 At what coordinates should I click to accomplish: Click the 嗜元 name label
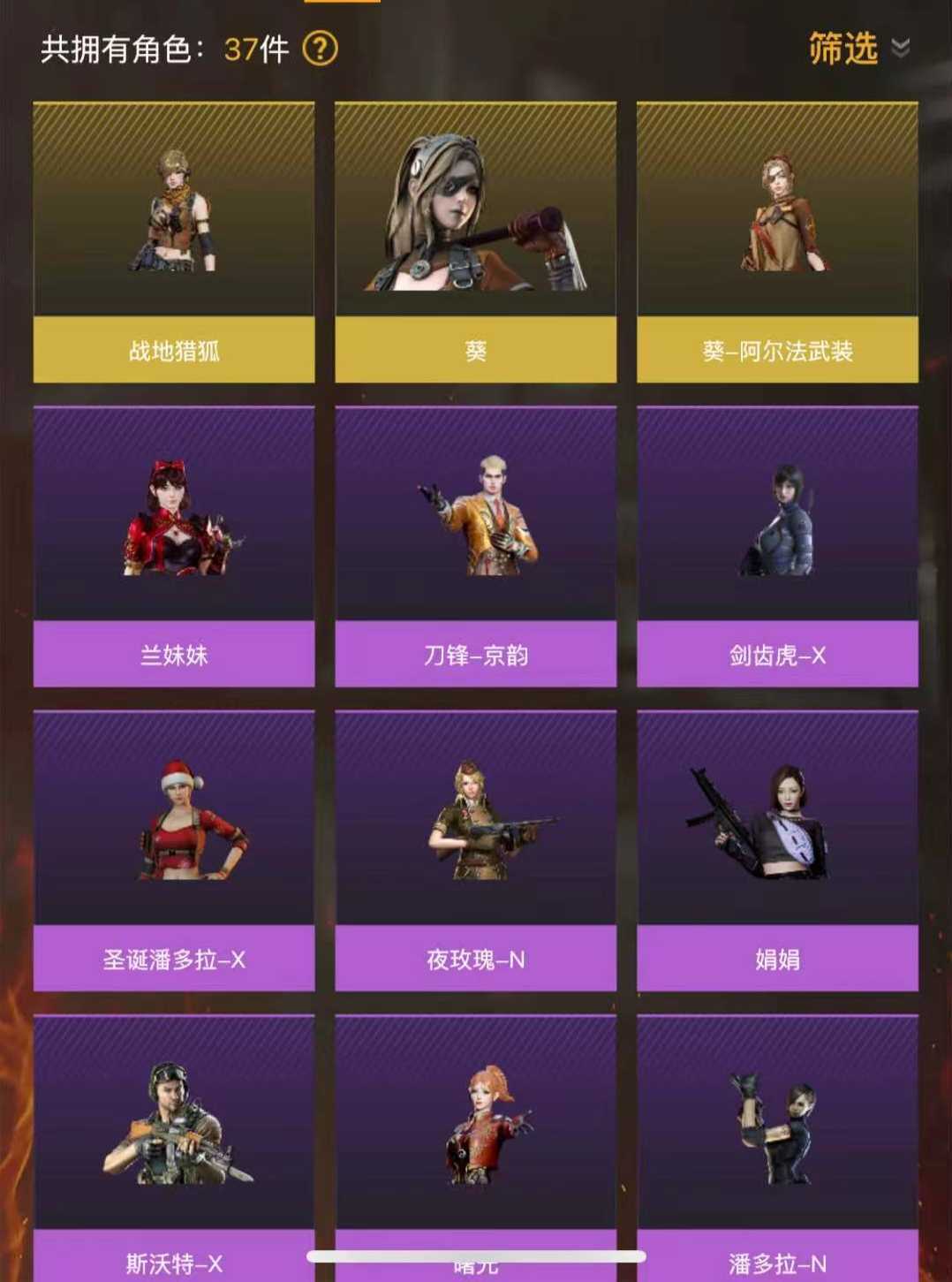[x=476, y=1263]
